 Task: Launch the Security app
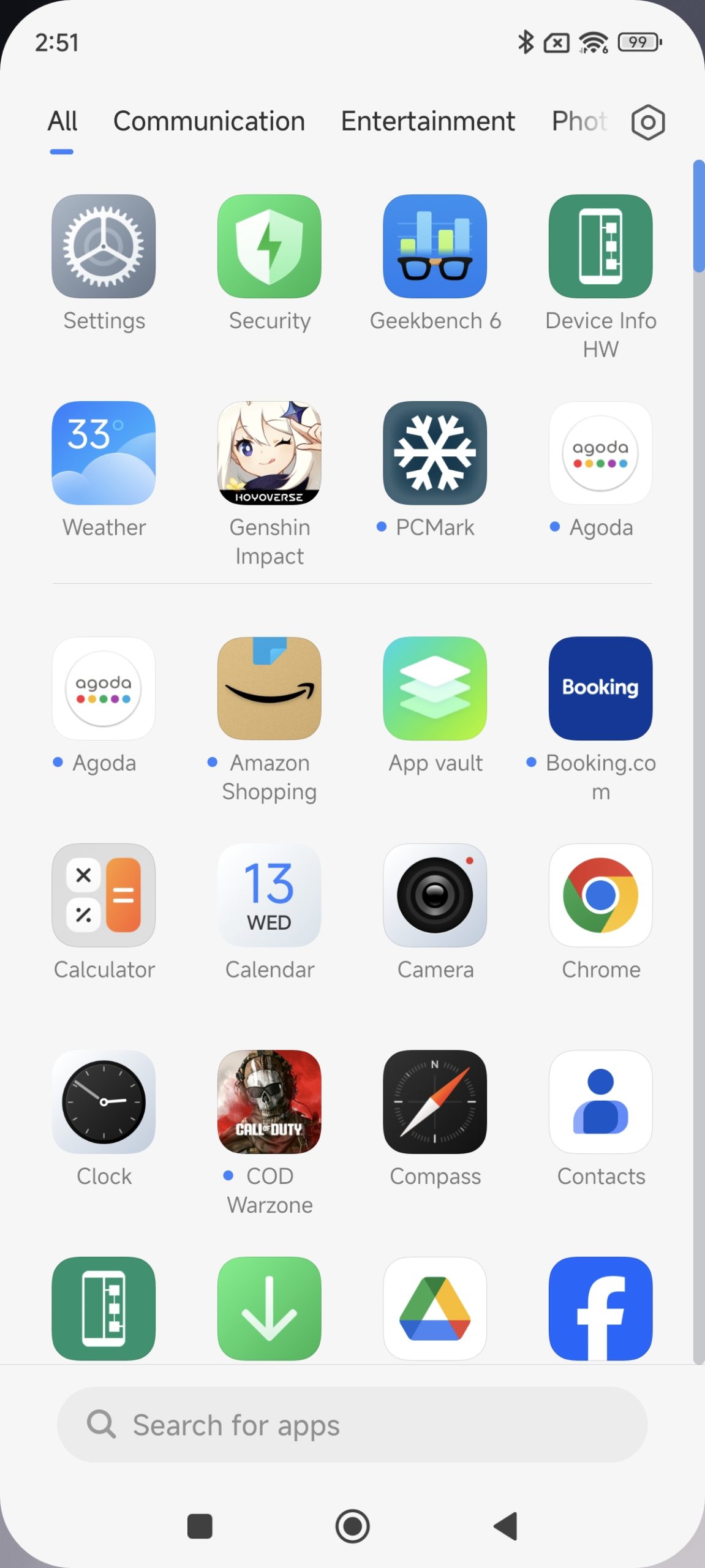coord(269,247)
